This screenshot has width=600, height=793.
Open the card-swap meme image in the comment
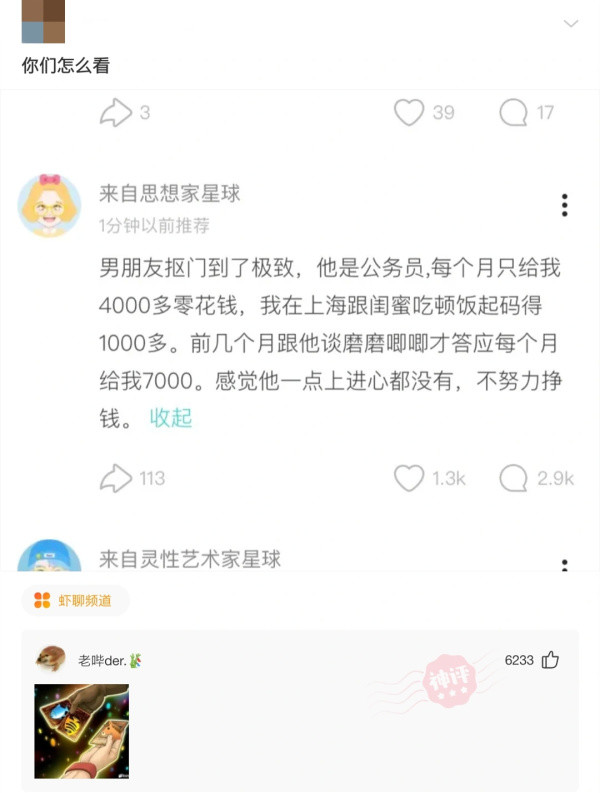coord(81,731)
